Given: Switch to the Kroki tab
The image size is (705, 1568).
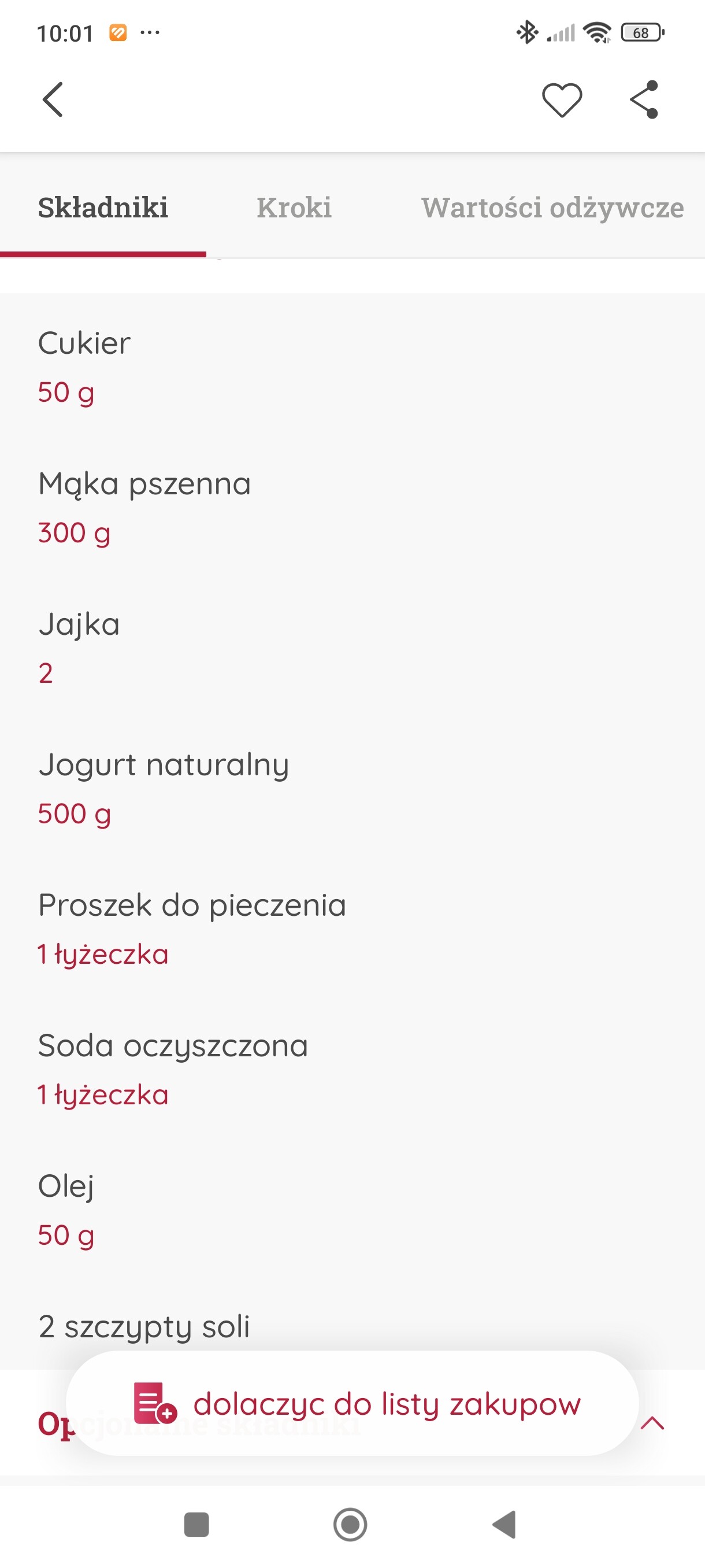Looking at the screenshot, I should point(294,208).
